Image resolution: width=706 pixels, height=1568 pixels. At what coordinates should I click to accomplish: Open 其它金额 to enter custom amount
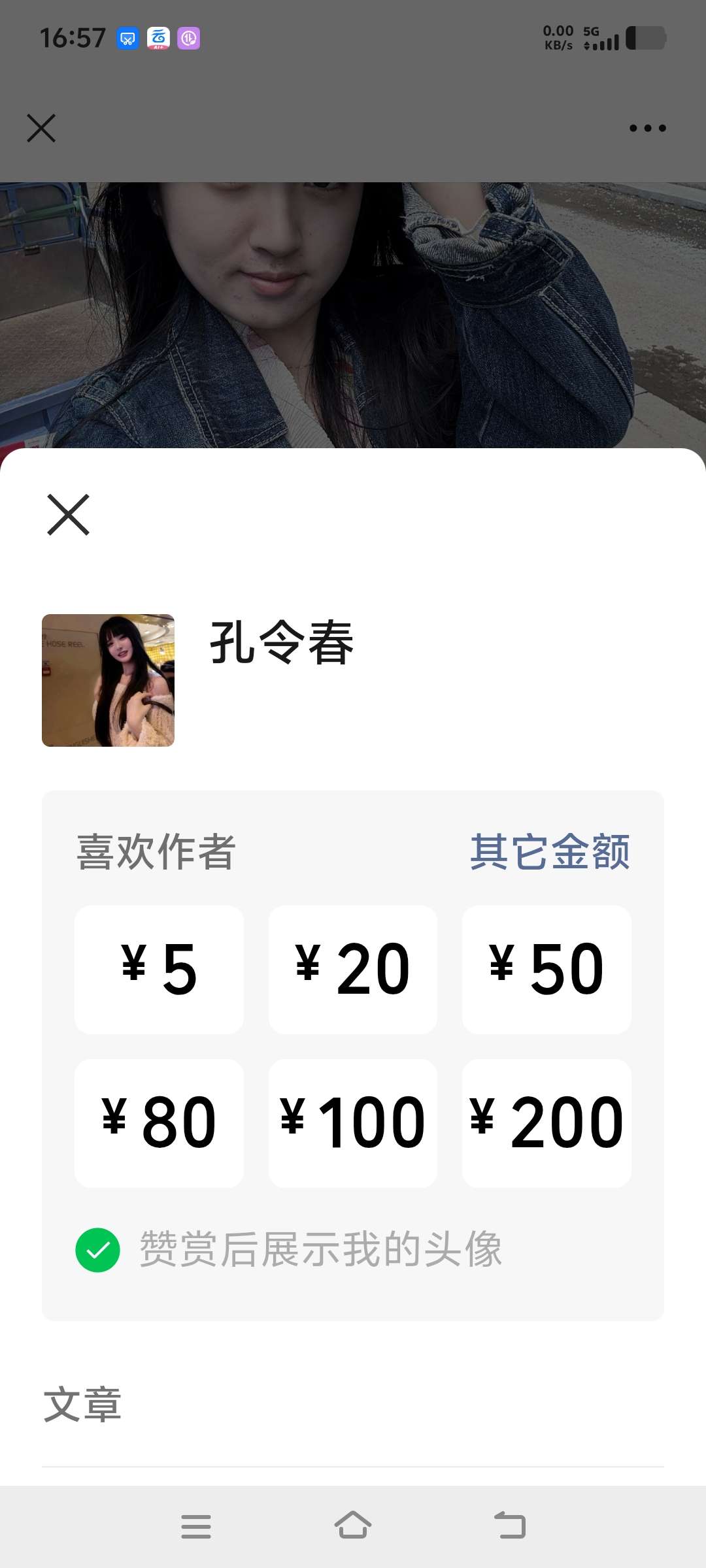point(550,852)
